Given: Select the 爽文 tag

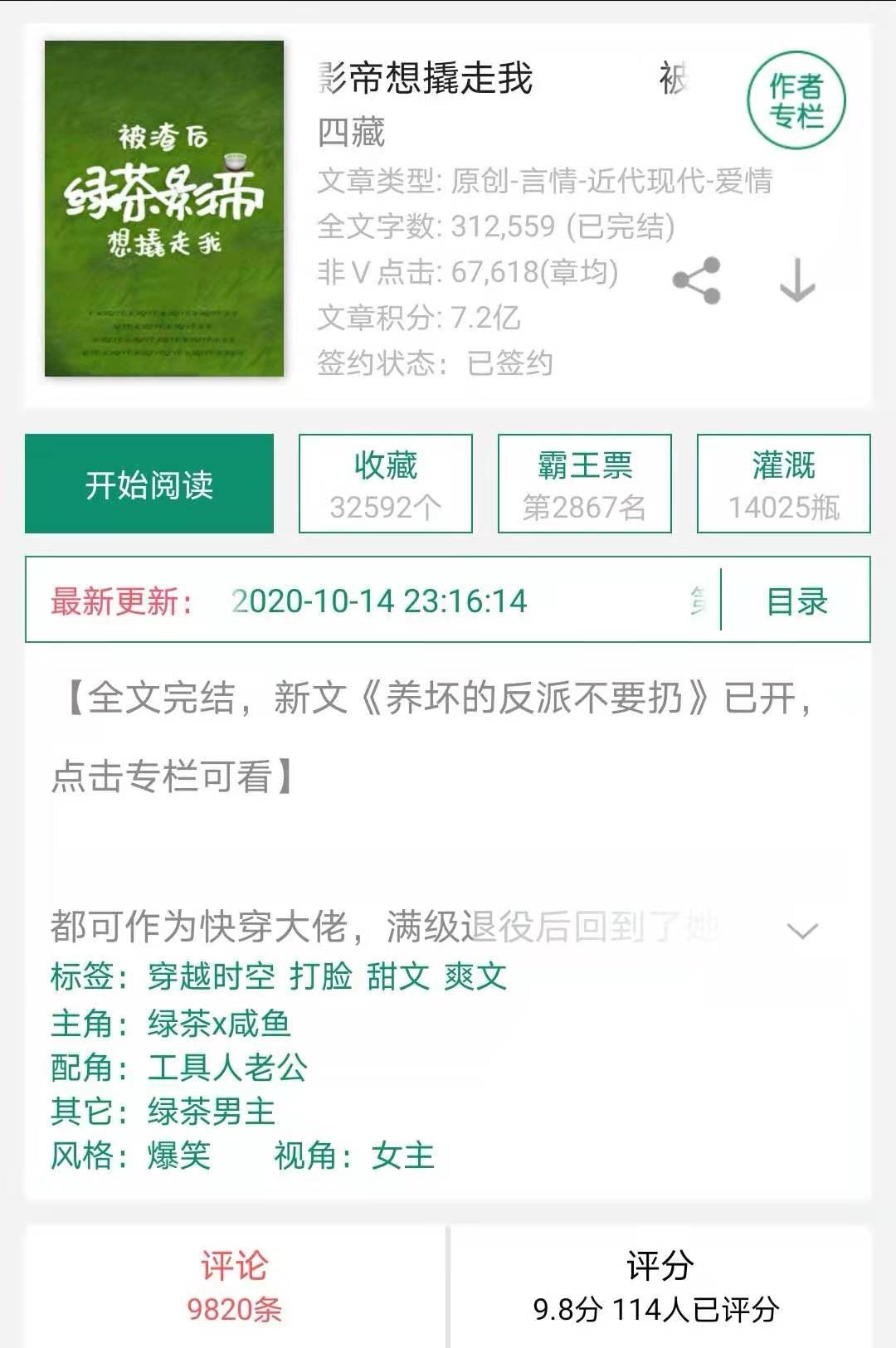Looking at the screenshot, I should pos(475,976).
